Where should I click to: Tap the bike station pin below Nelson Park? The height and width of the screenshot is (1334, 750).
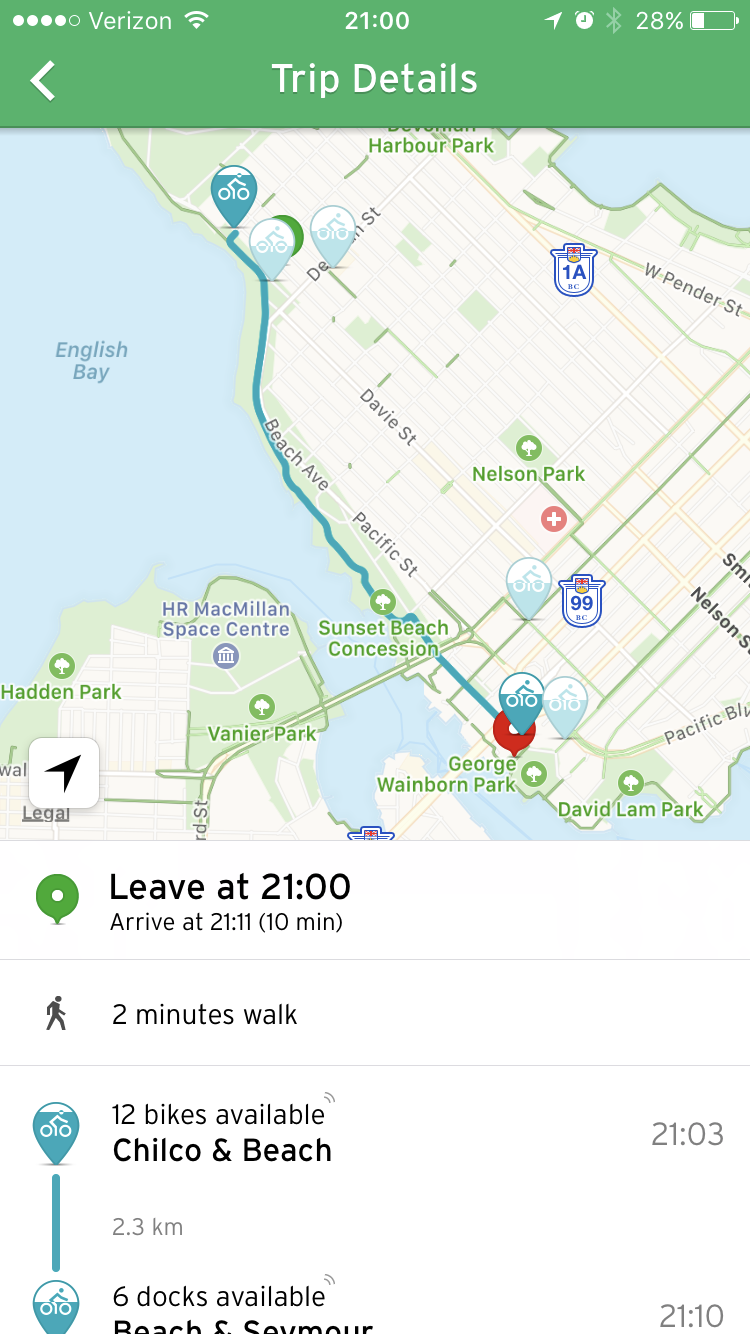tap(528, 586)
